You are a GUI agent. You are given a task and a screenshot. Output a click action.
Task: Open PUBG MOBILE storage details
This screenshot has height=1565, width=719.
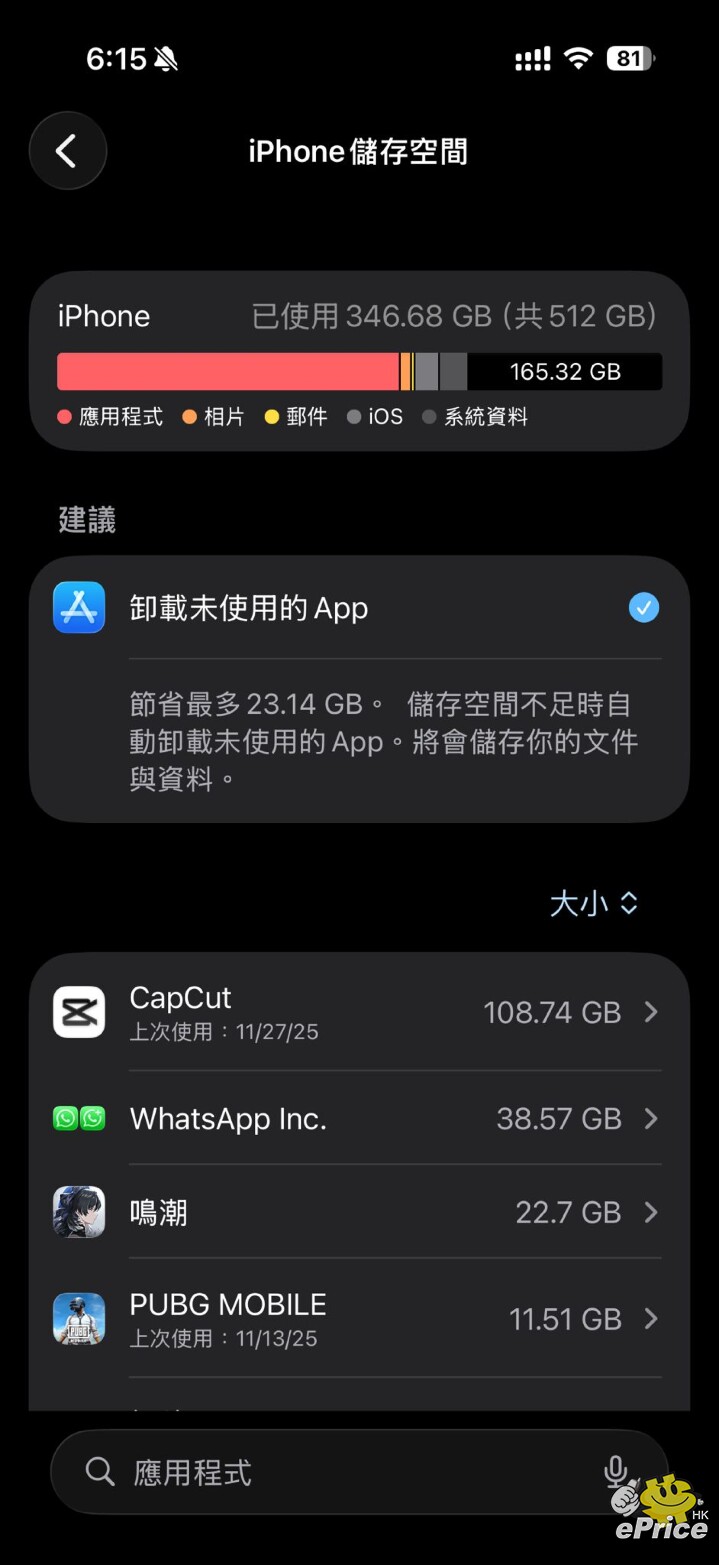point(359,1319)
